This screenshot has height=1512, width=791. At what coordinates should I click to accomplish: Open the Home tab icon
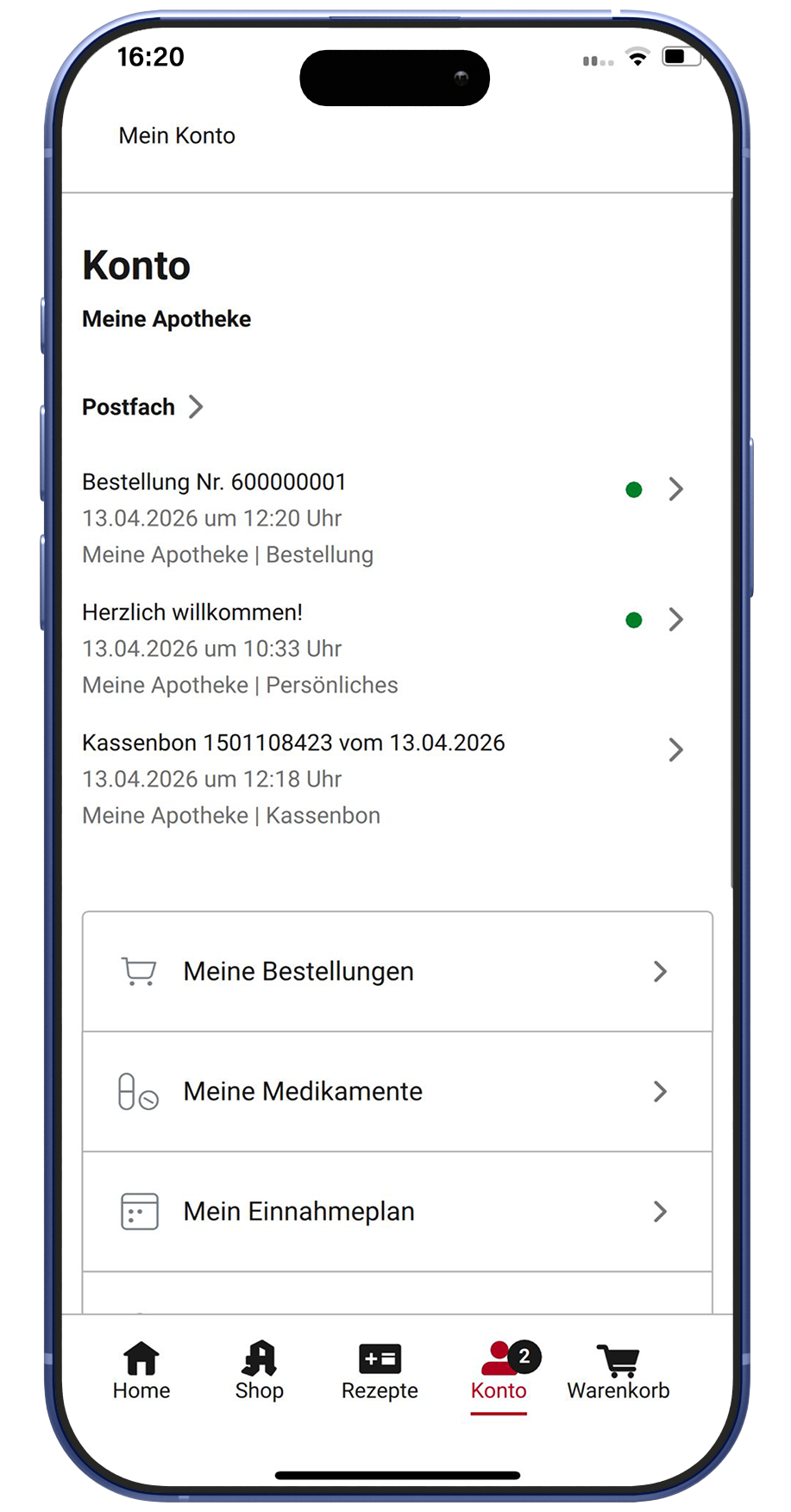tap(141, 1358)
